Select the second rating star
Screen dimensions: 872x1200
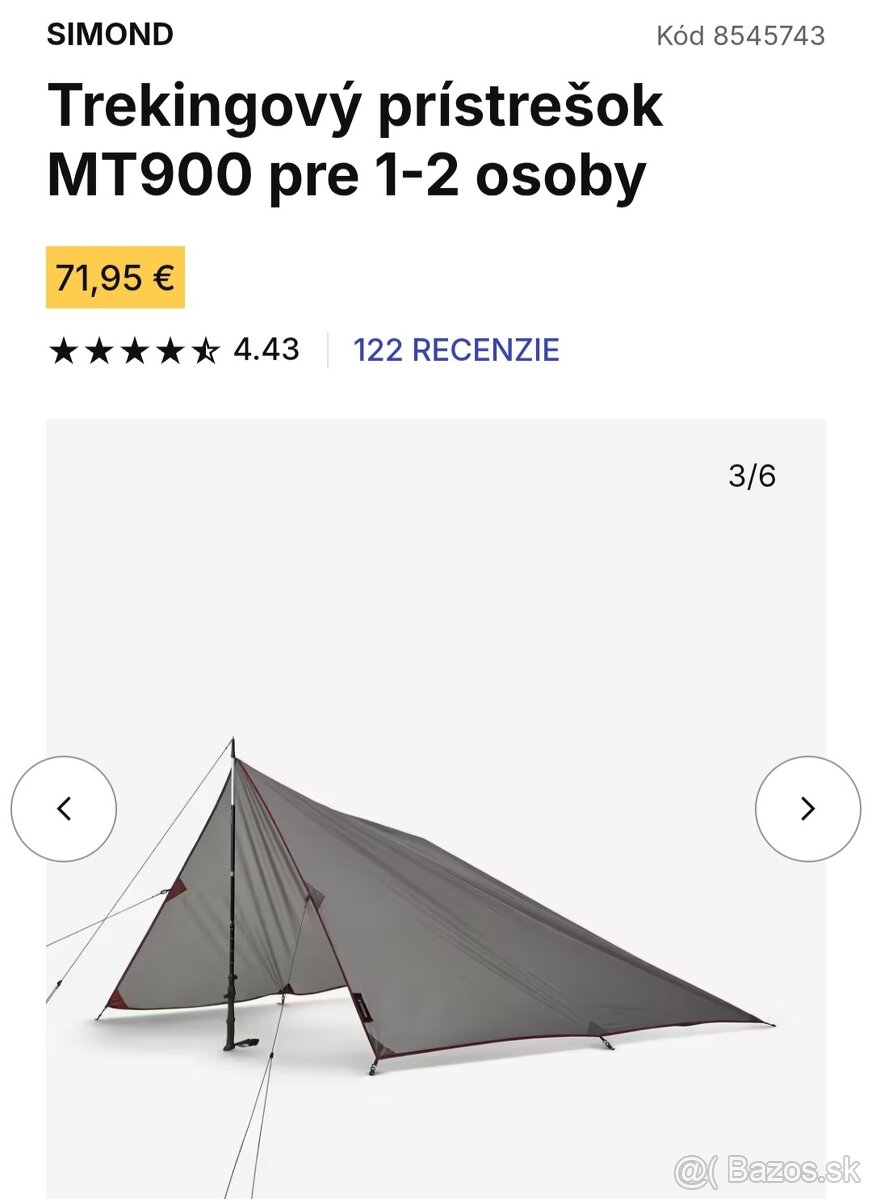click(101, 350)
